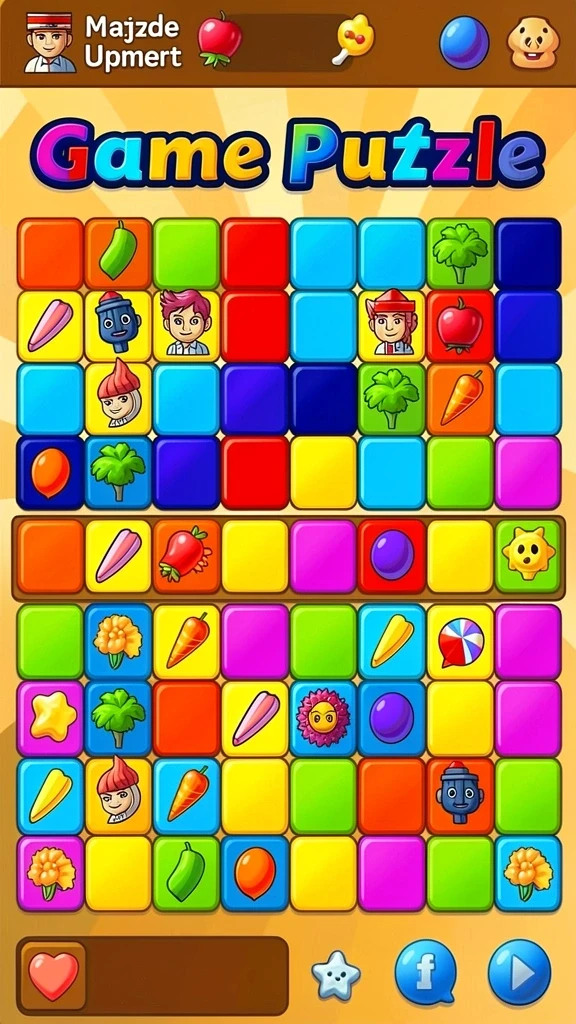Viewport: 576px width, 1024px height.
Task: Select the orange balloon on dark blue tile
Action: 50,473
